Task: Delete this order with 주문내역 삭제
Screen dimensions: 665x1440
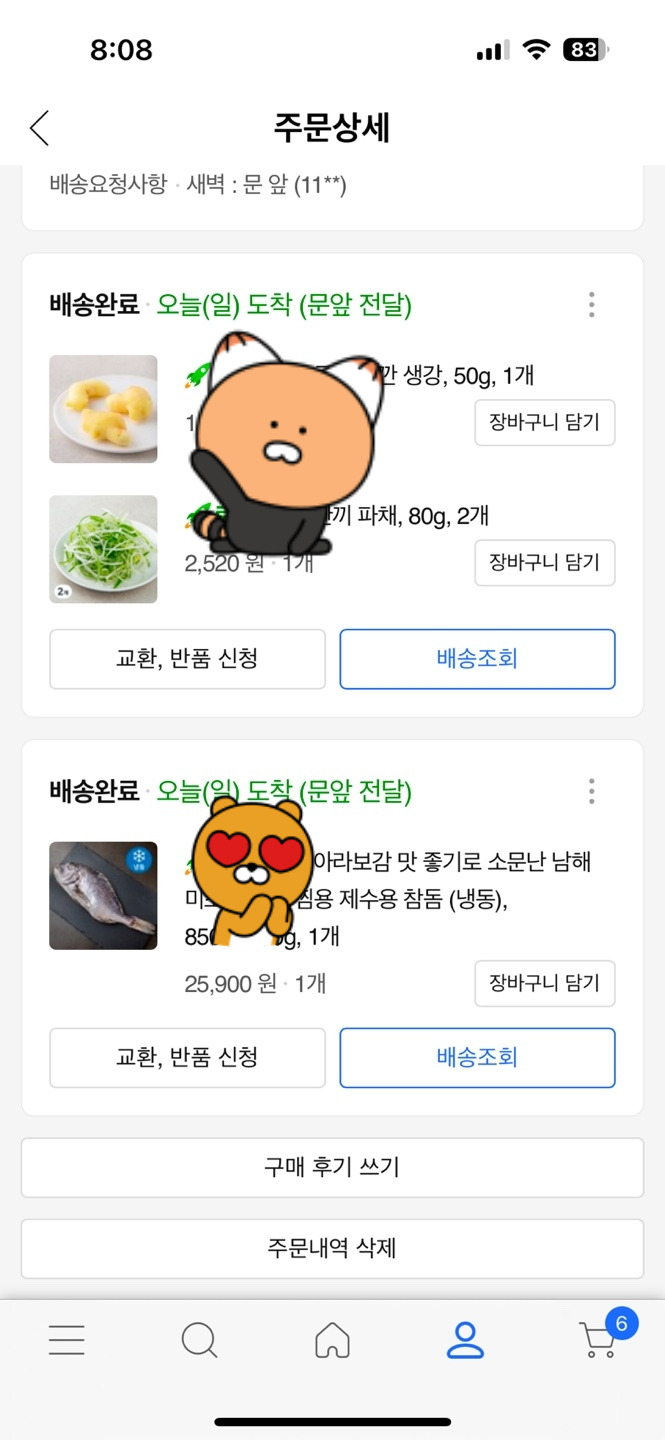Action: pyautogui.click(x=332, y=1248)
